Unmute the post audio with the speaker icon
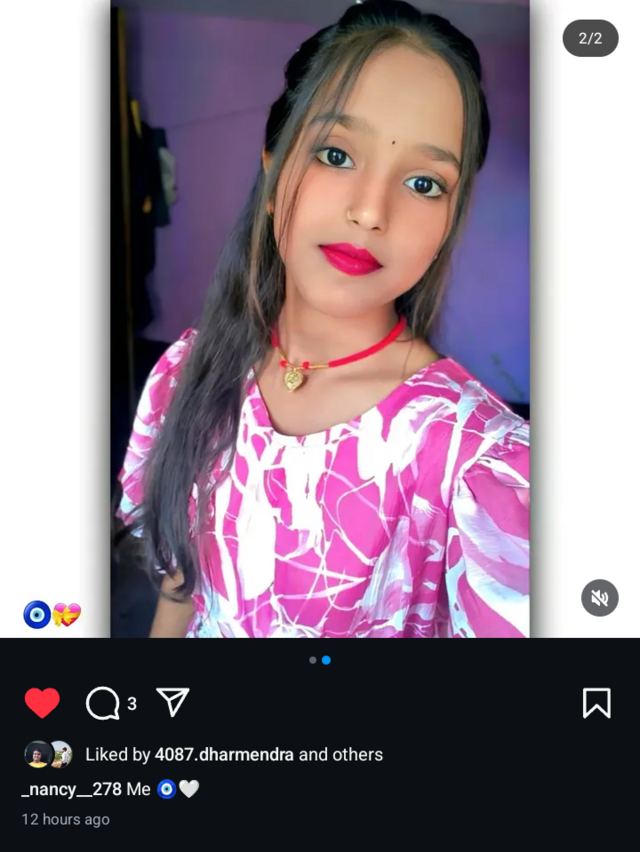This screenshot has height=852, width=640. click(x=599, y=598)
